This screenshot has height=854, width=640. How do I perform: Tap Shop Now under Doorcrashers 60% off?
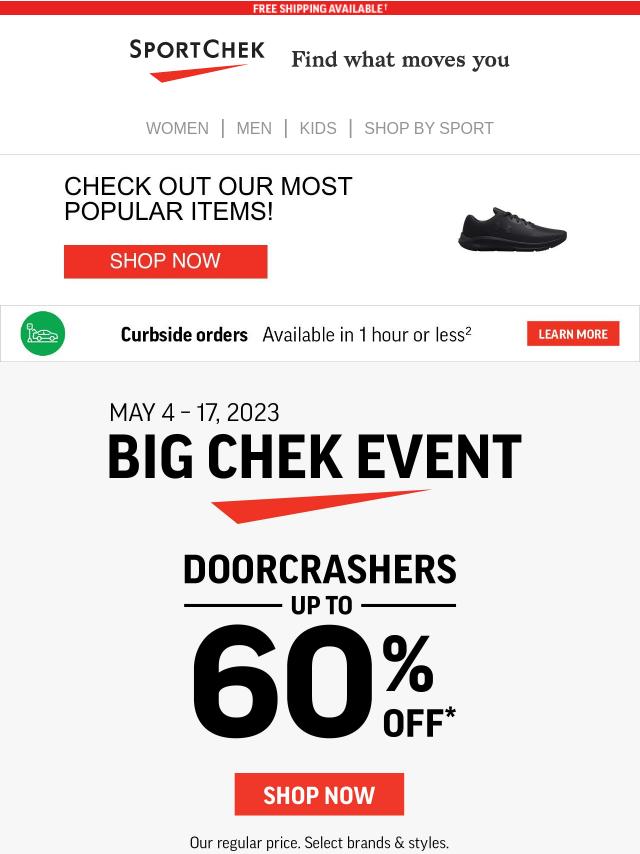[x=319, y=795]
